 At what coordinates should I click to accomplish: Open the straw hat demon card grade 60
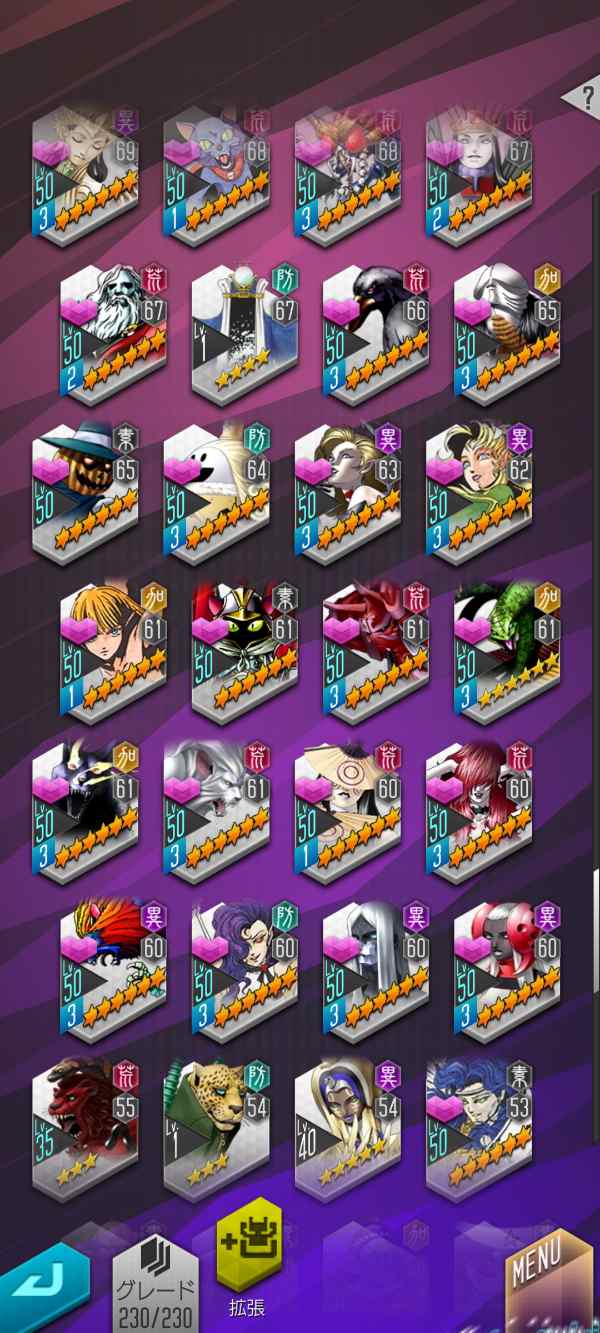coord(349,812)
